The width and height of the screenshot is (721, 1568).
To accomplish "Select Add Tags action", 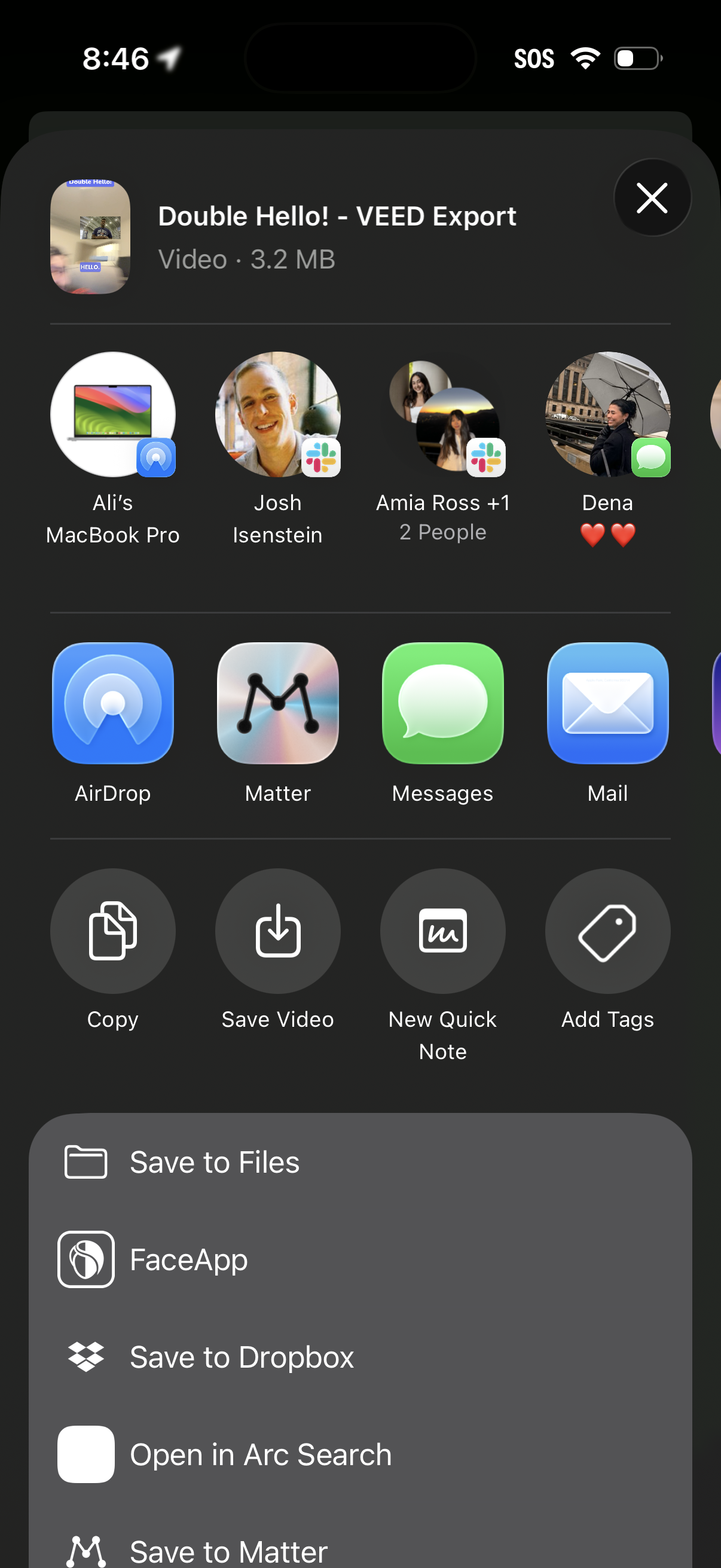I will tap(607, 931).
